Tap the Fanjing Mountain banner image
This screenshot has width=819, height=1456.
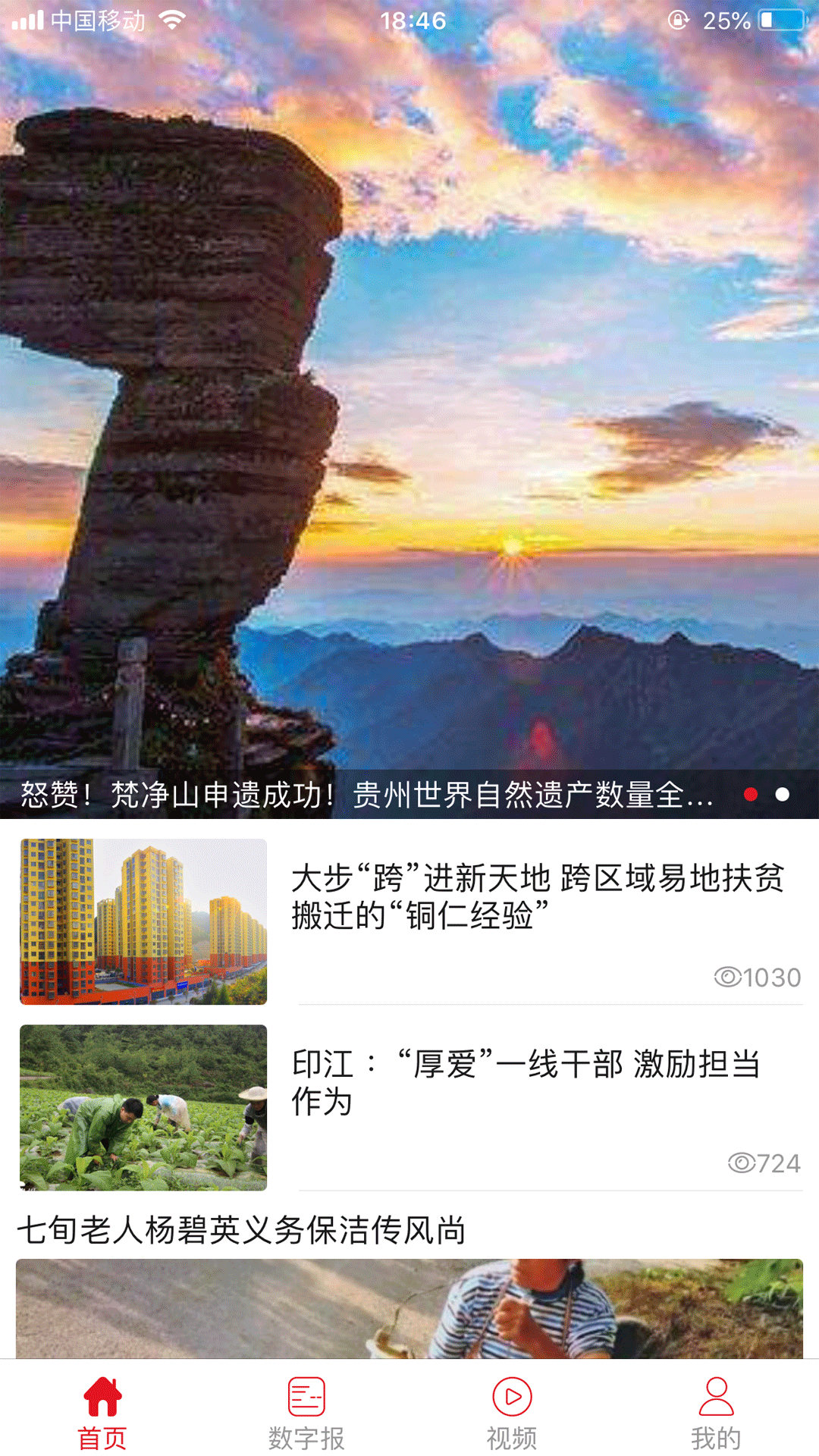click(x=409, y=394)
